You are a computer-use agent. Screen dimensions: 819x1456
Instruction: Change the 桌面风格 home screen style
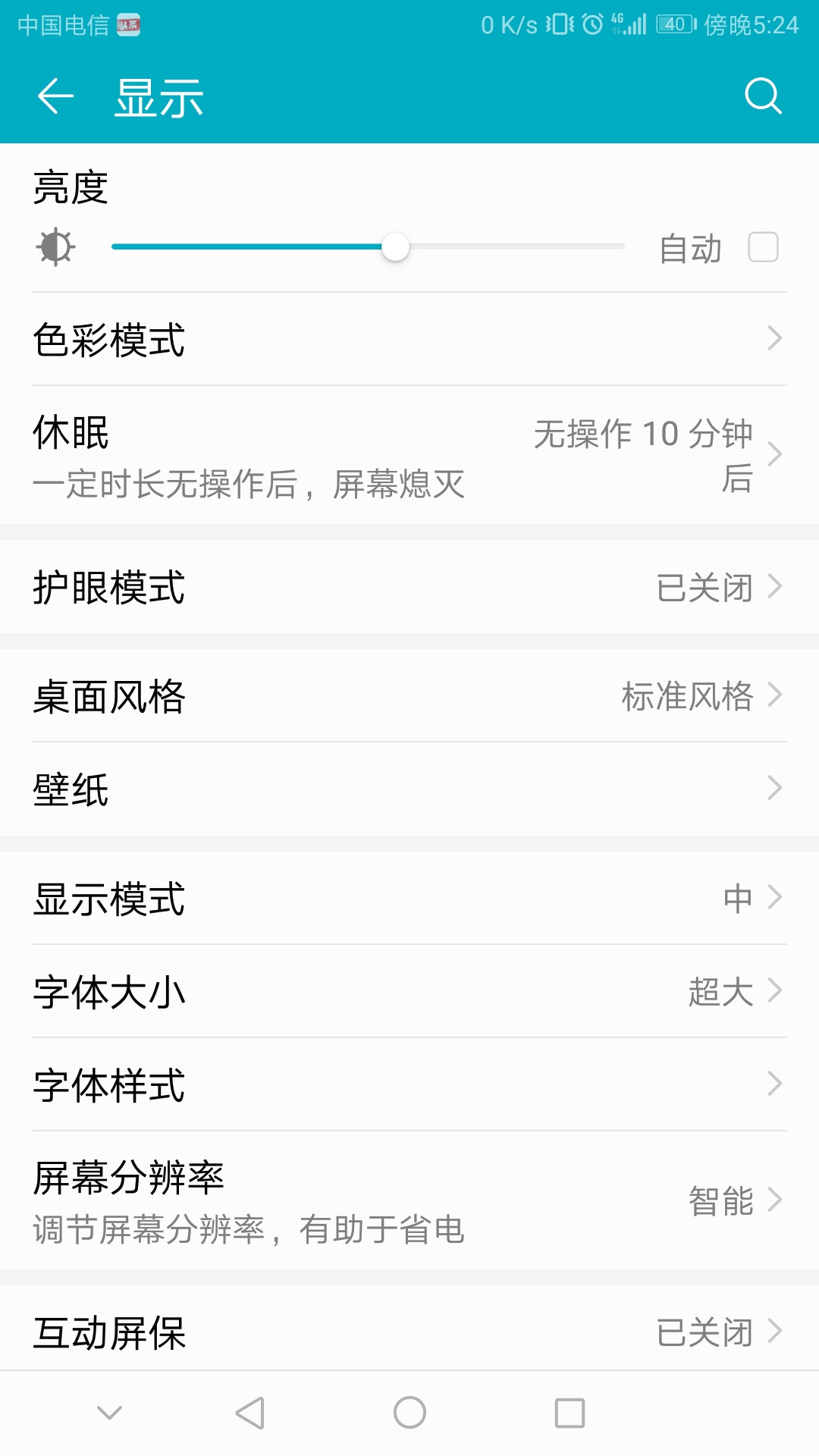[x=409, y=695]
